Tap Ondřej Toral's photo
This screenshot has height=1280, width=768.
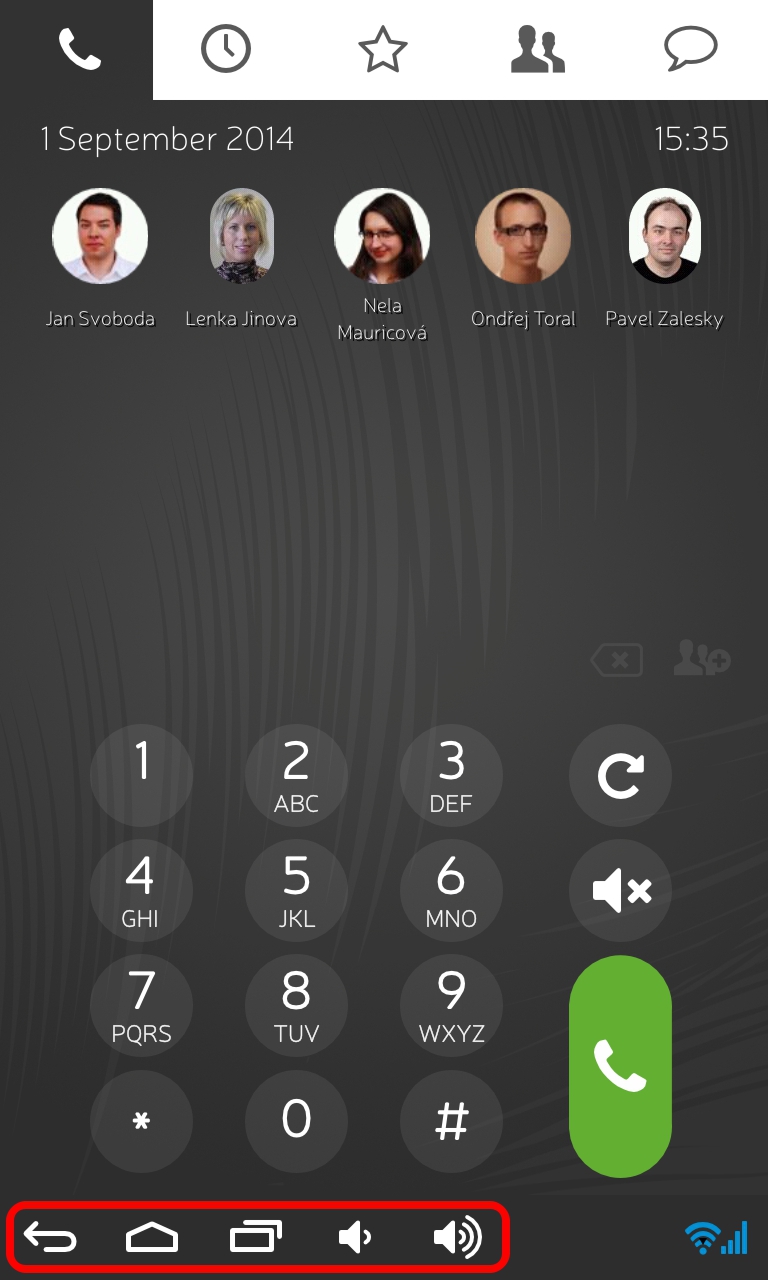(523, 236)
